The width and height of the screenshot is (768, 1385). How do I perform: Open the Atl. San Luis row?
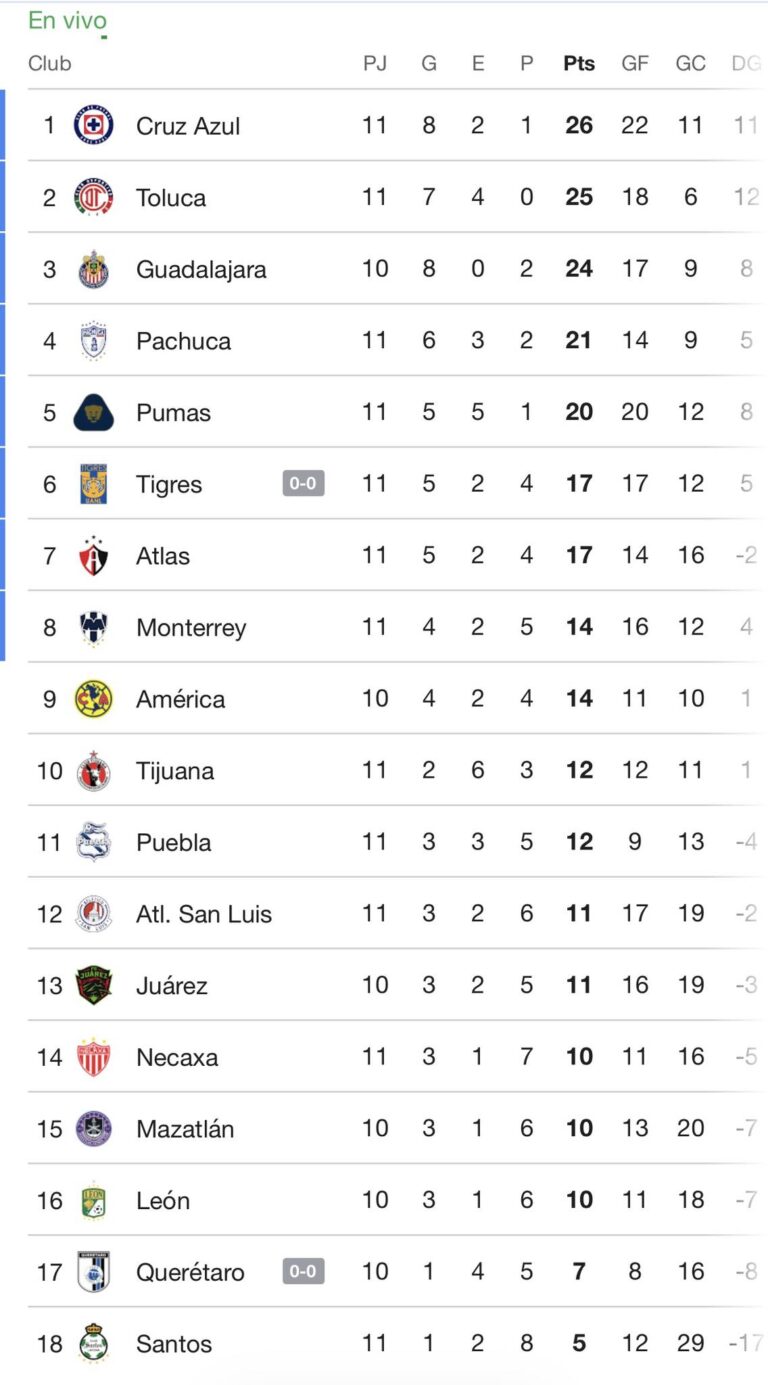(x=204, y=914)
